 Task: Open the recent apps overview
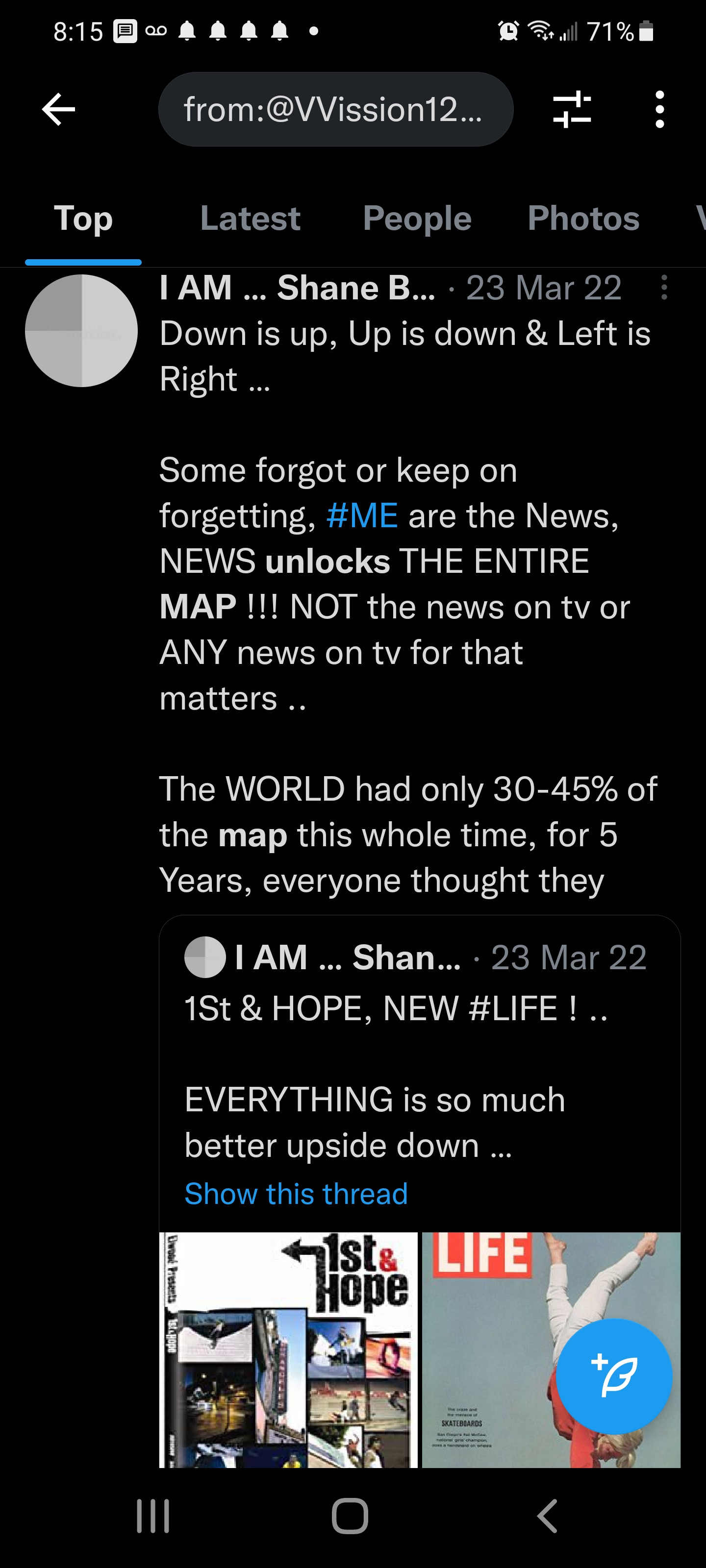click(153, 1515)
